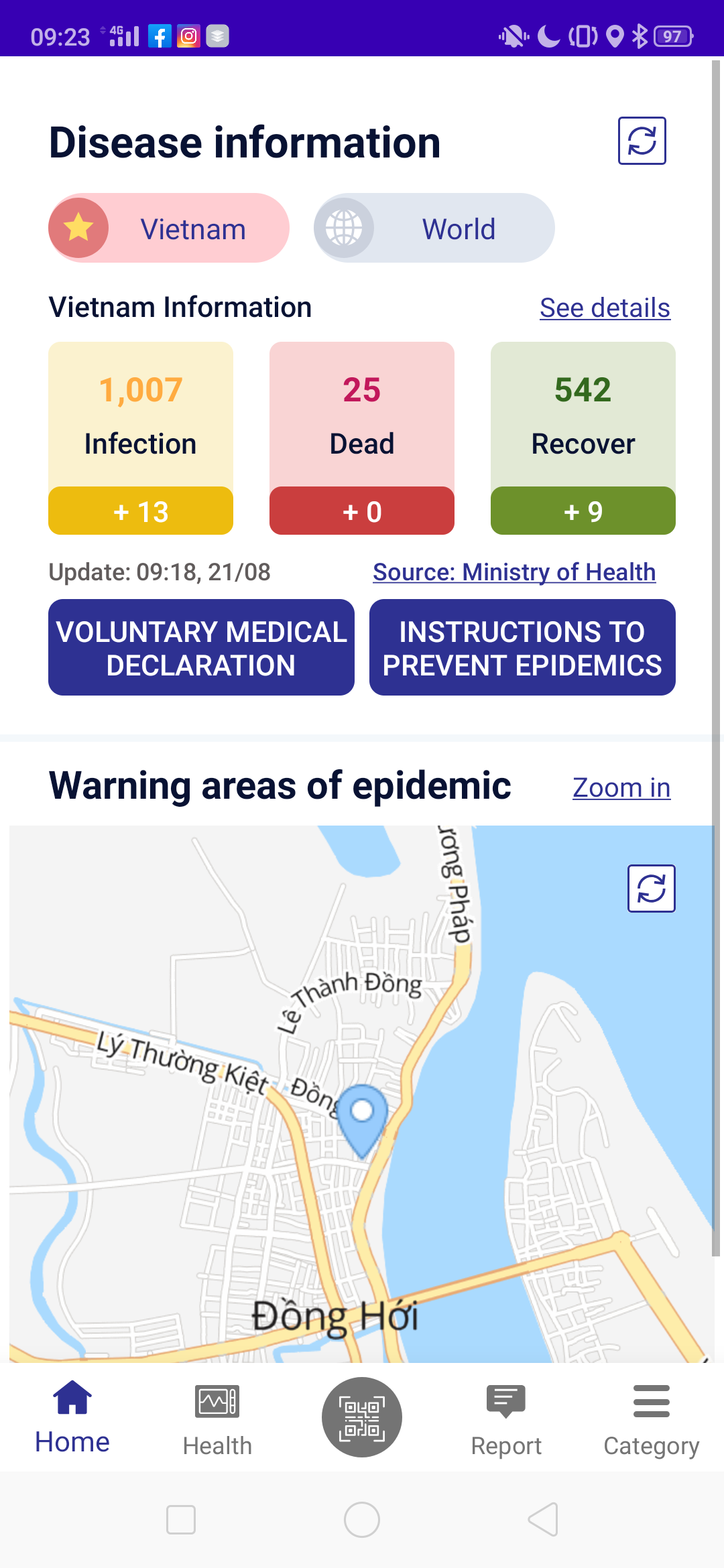Open See details link

click(605, 308)
